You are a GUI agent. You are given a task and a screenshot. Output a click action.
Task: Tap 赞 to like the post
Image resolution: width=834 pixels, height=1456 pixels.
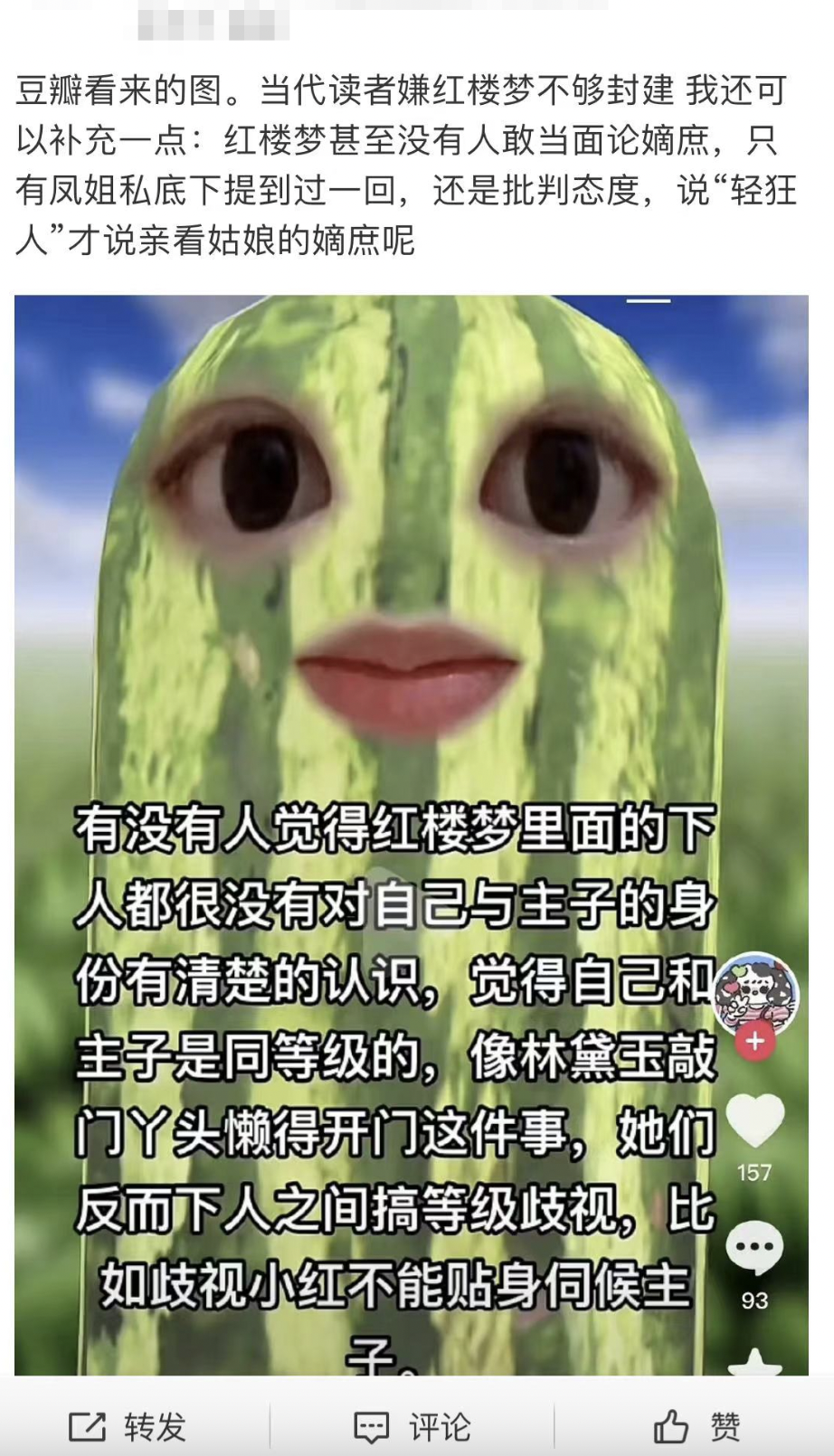[697, 1426]
